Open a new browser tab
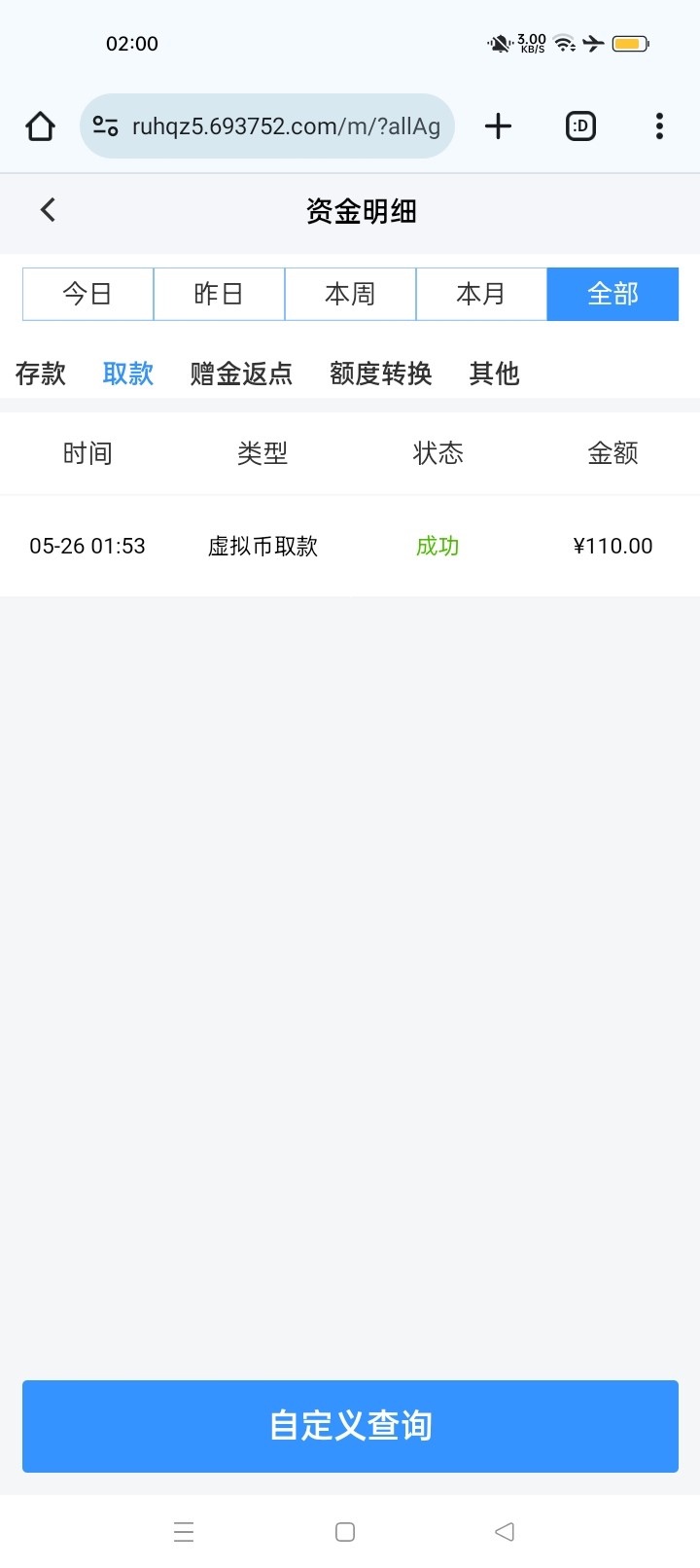 [498, 126]
